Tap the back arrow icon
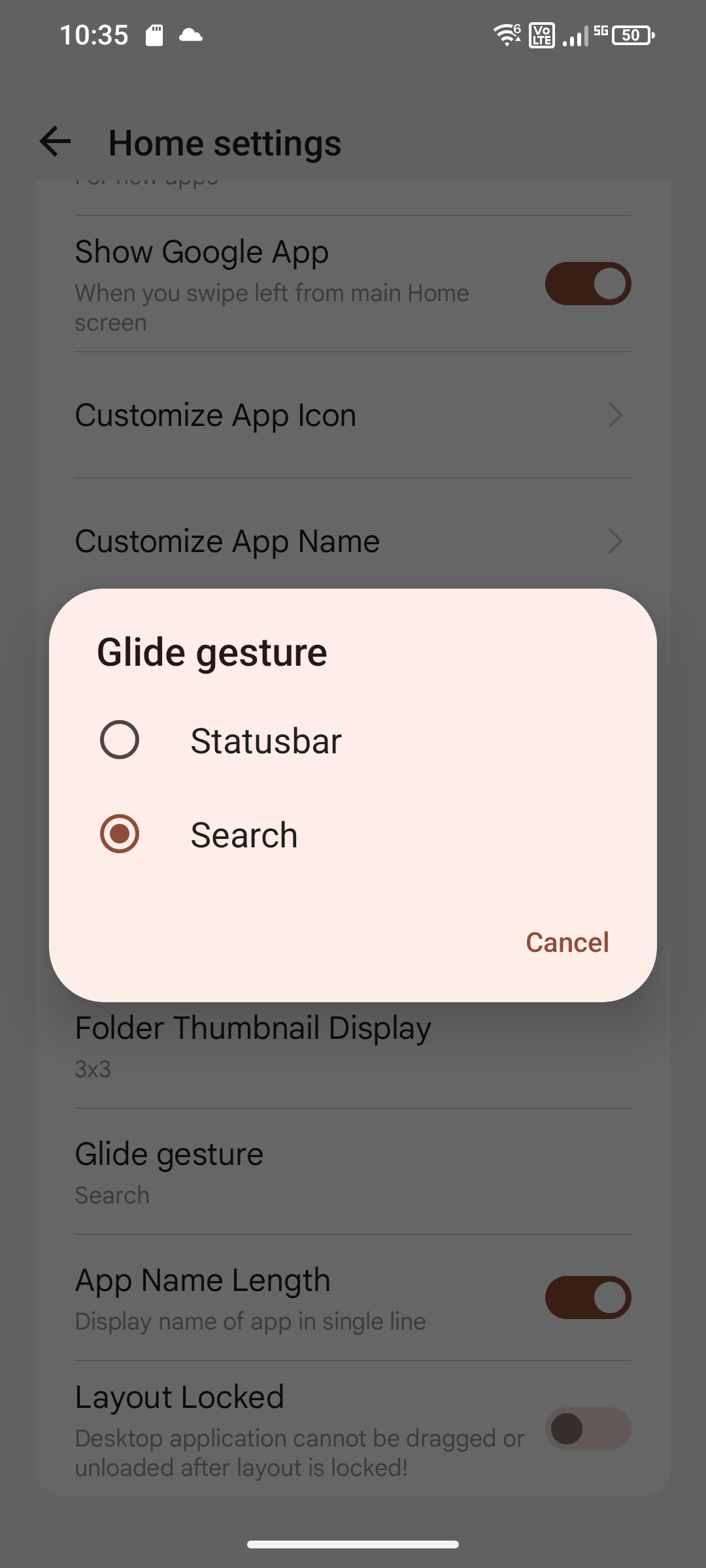The image size is (706, 1568). click(55, 141)
